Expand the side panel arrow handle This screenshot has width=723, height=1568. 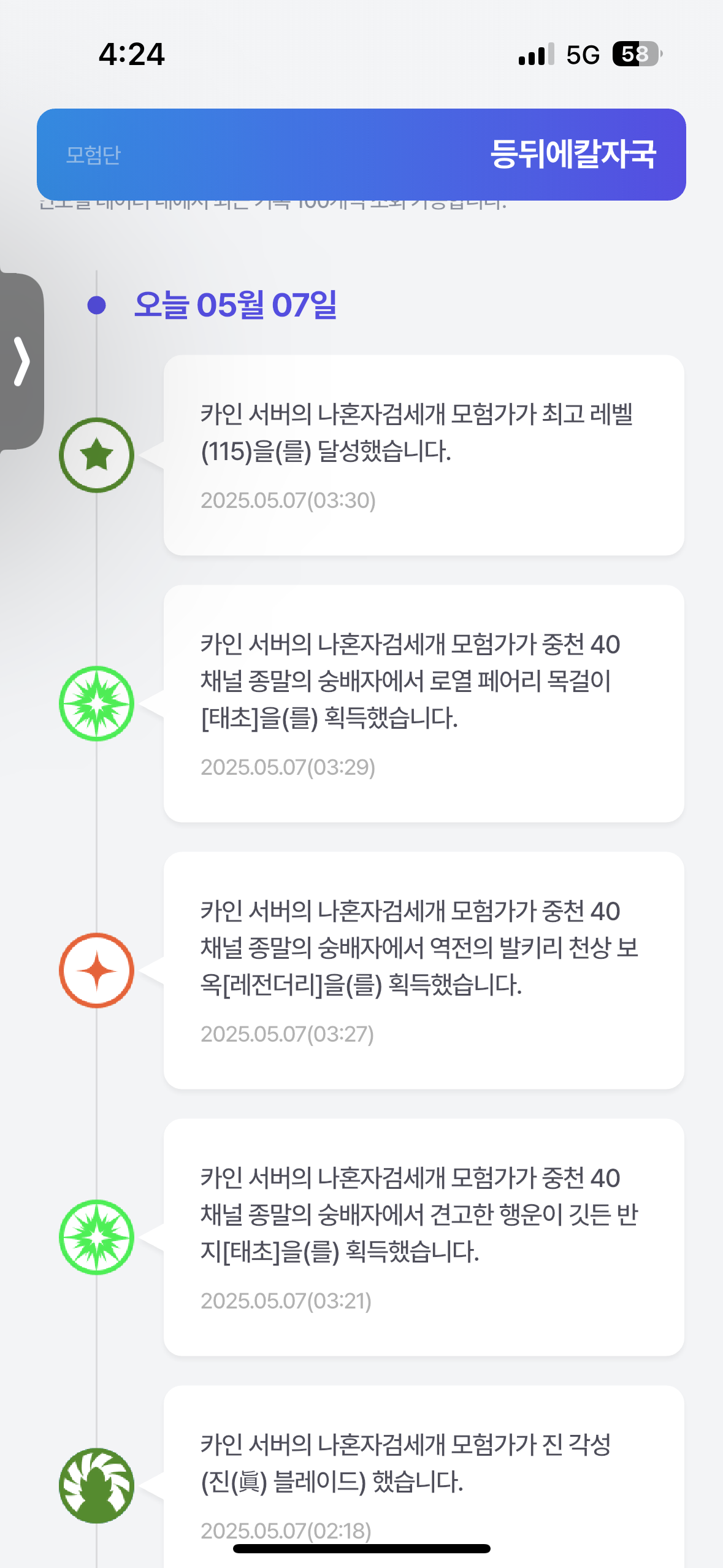click(21, 361)
